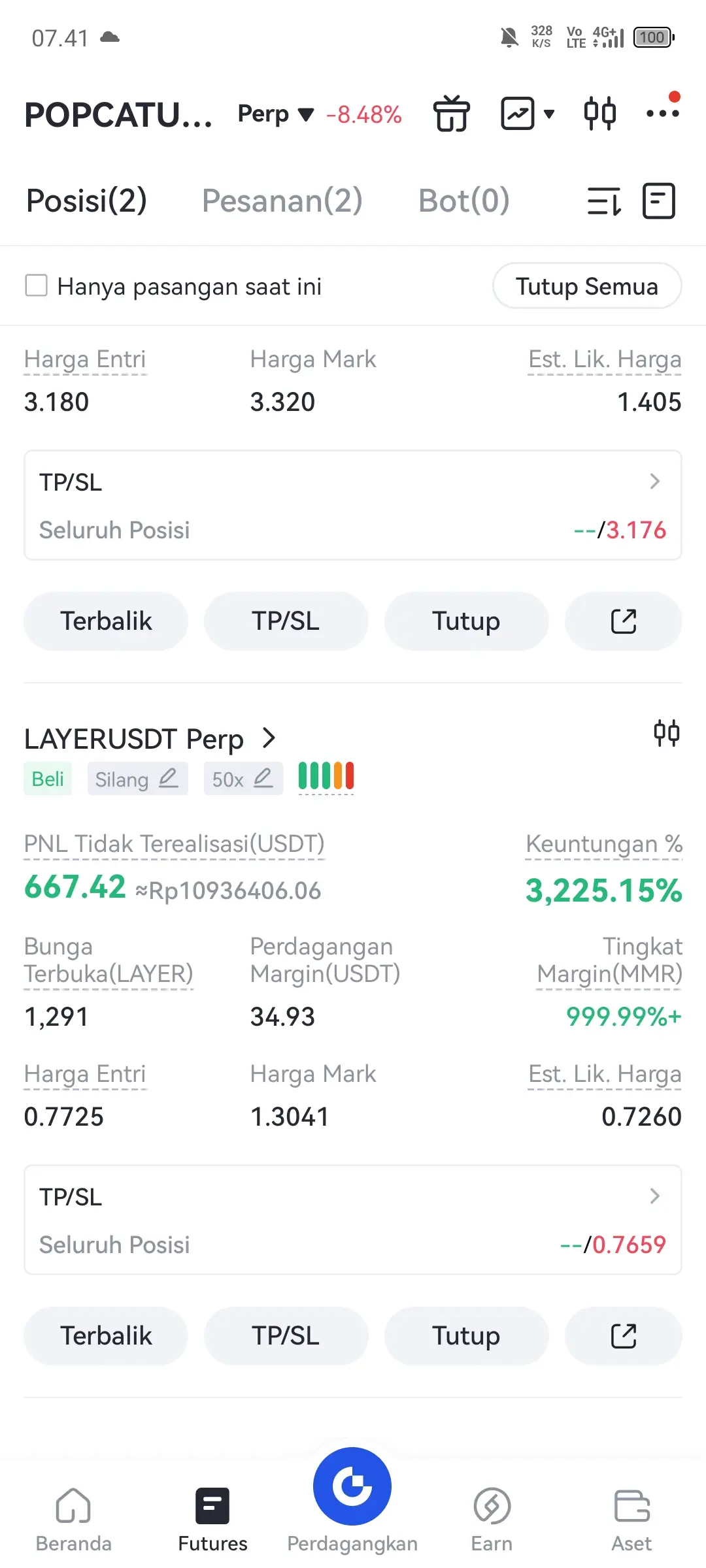Viewport: 706px width, 1568px height.
Task: Open the Earn tab
Action: [492, 1520]
